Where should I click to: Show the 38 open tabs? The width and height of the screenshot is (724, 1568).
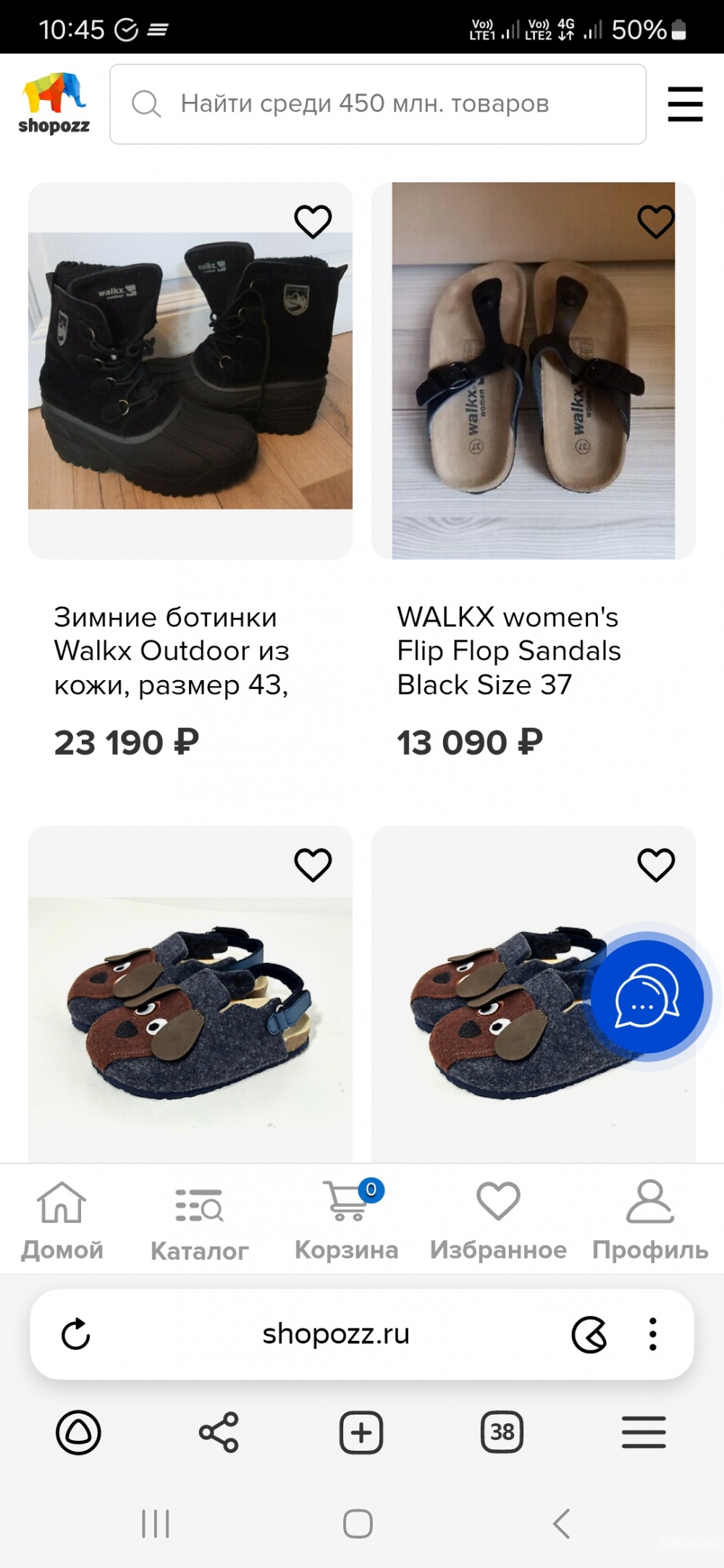pyautogui.click(x=502, y=1432)
